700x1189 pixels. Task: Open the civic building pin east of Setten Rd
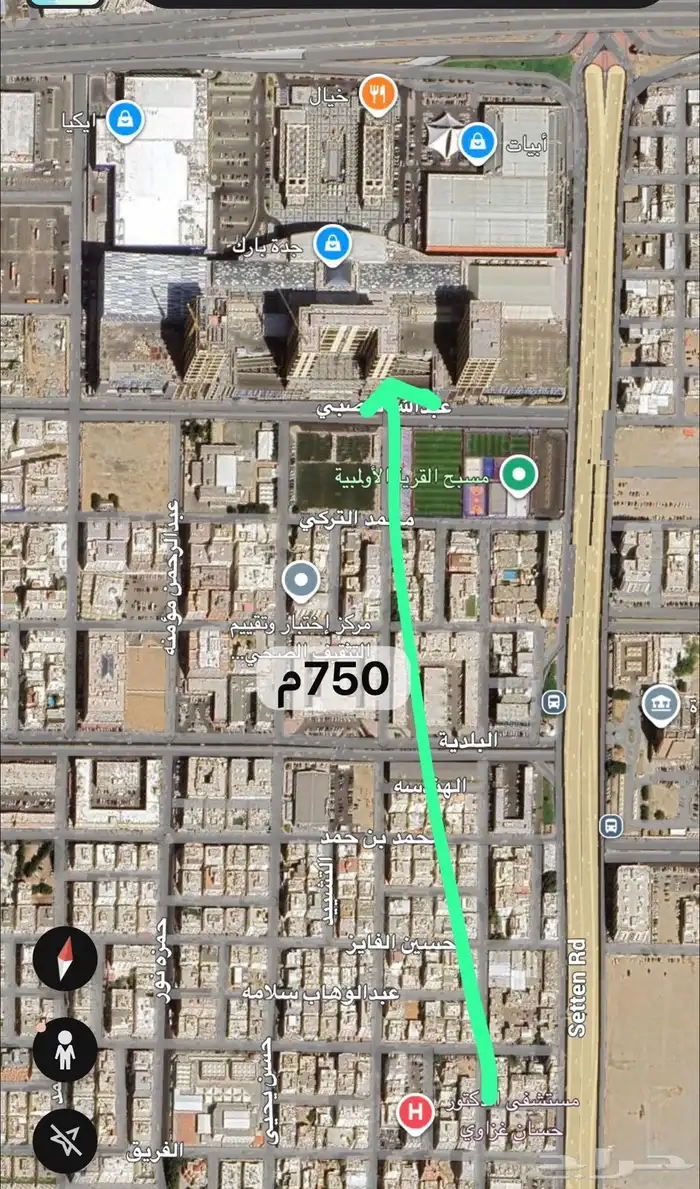(x=661, y=704)
